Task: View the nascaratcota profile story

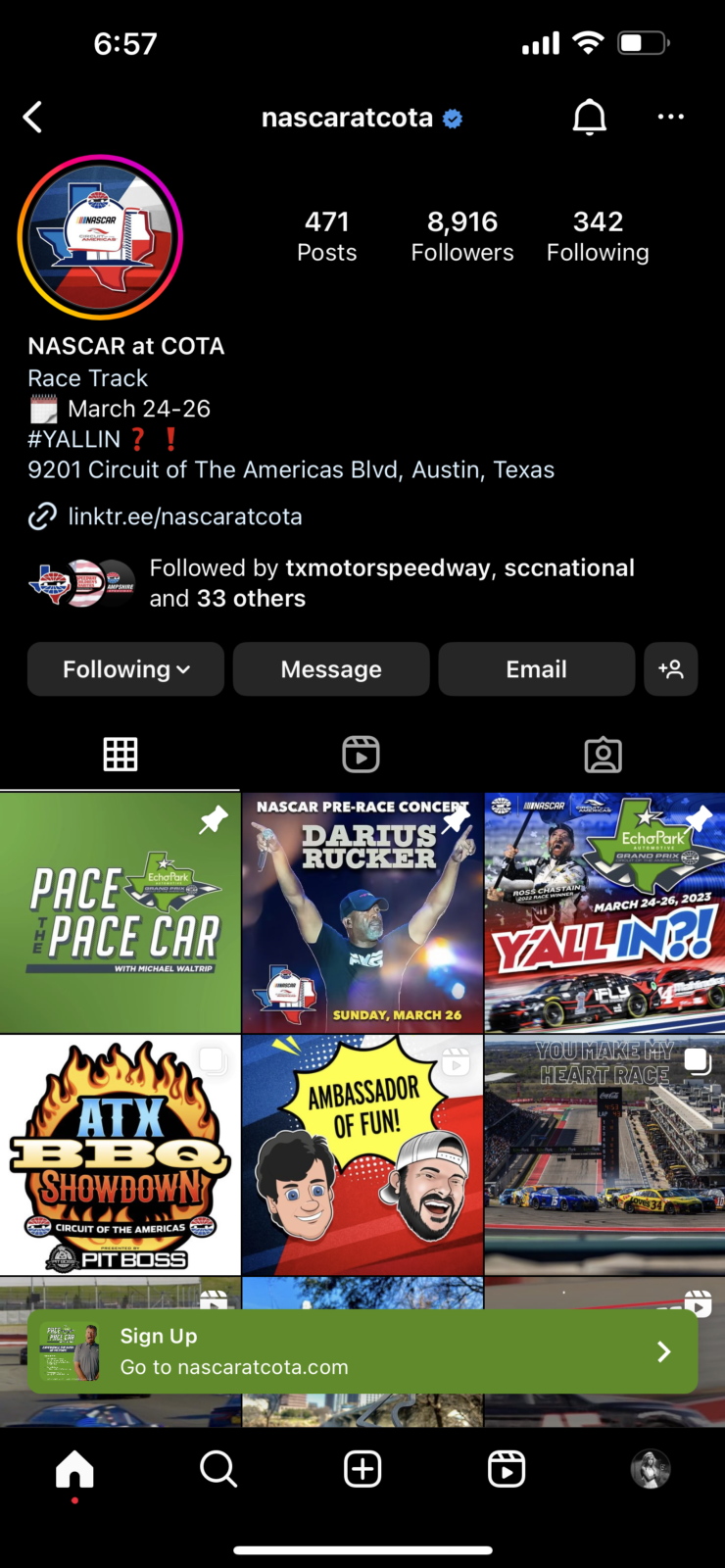Action: [x=100, y=237]
